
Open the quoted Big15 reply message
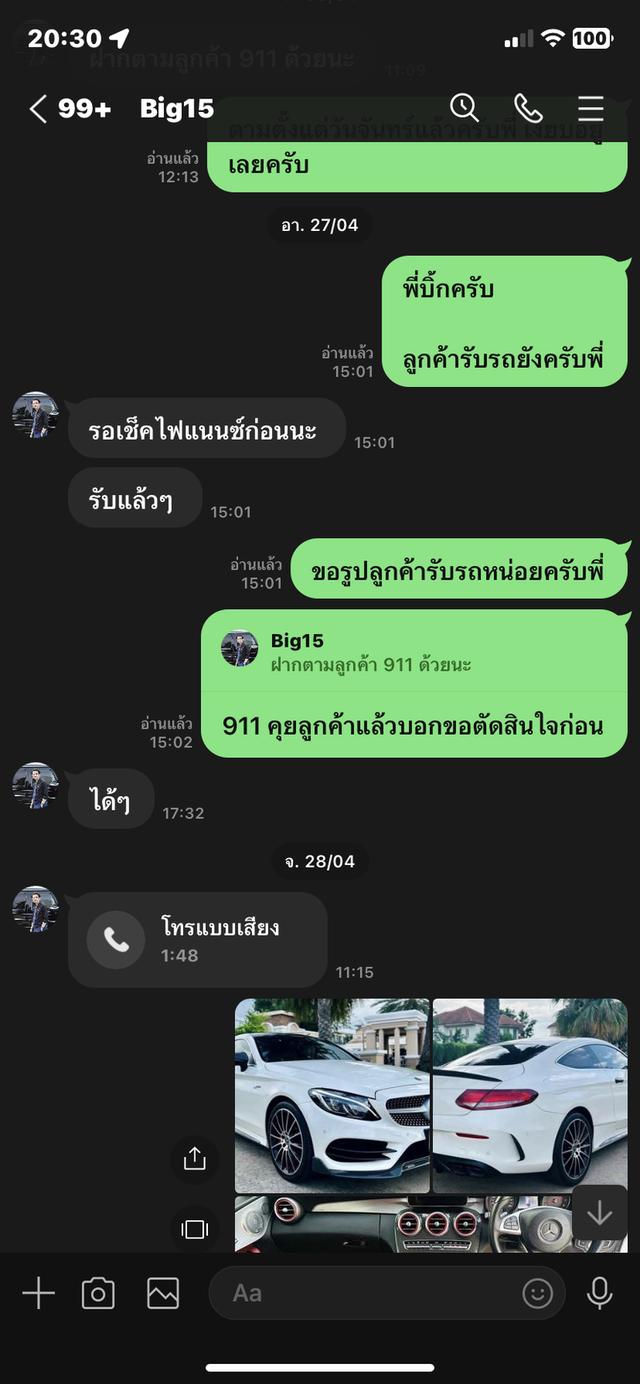click(414, 651)
